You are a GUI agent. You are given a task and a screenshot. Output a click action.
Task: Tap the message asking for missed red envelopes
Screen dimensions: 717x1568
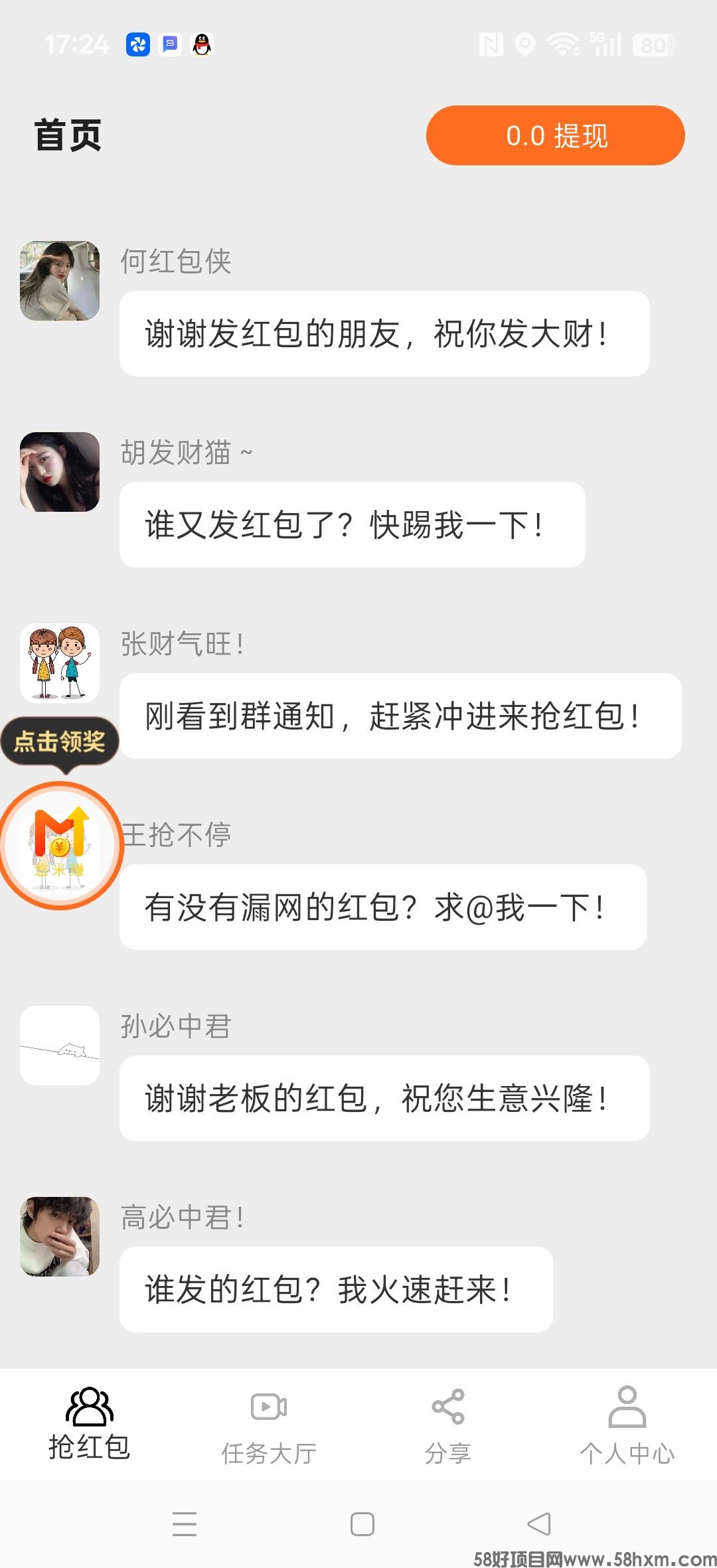tap(384, 907)
